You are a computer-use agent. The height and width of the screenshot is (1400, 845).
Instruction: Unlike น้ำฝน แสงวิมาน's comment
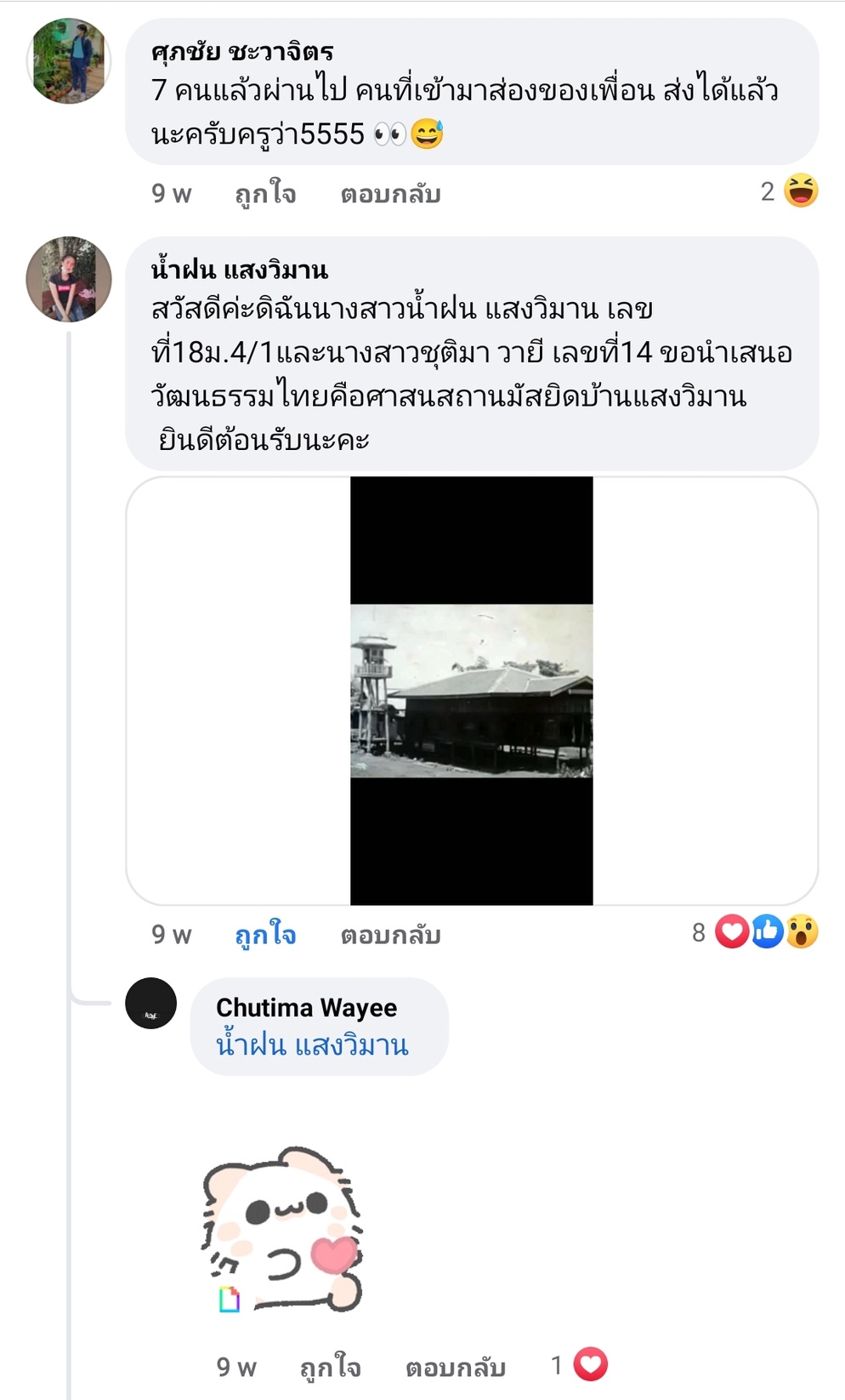click(x=265, y=935)
